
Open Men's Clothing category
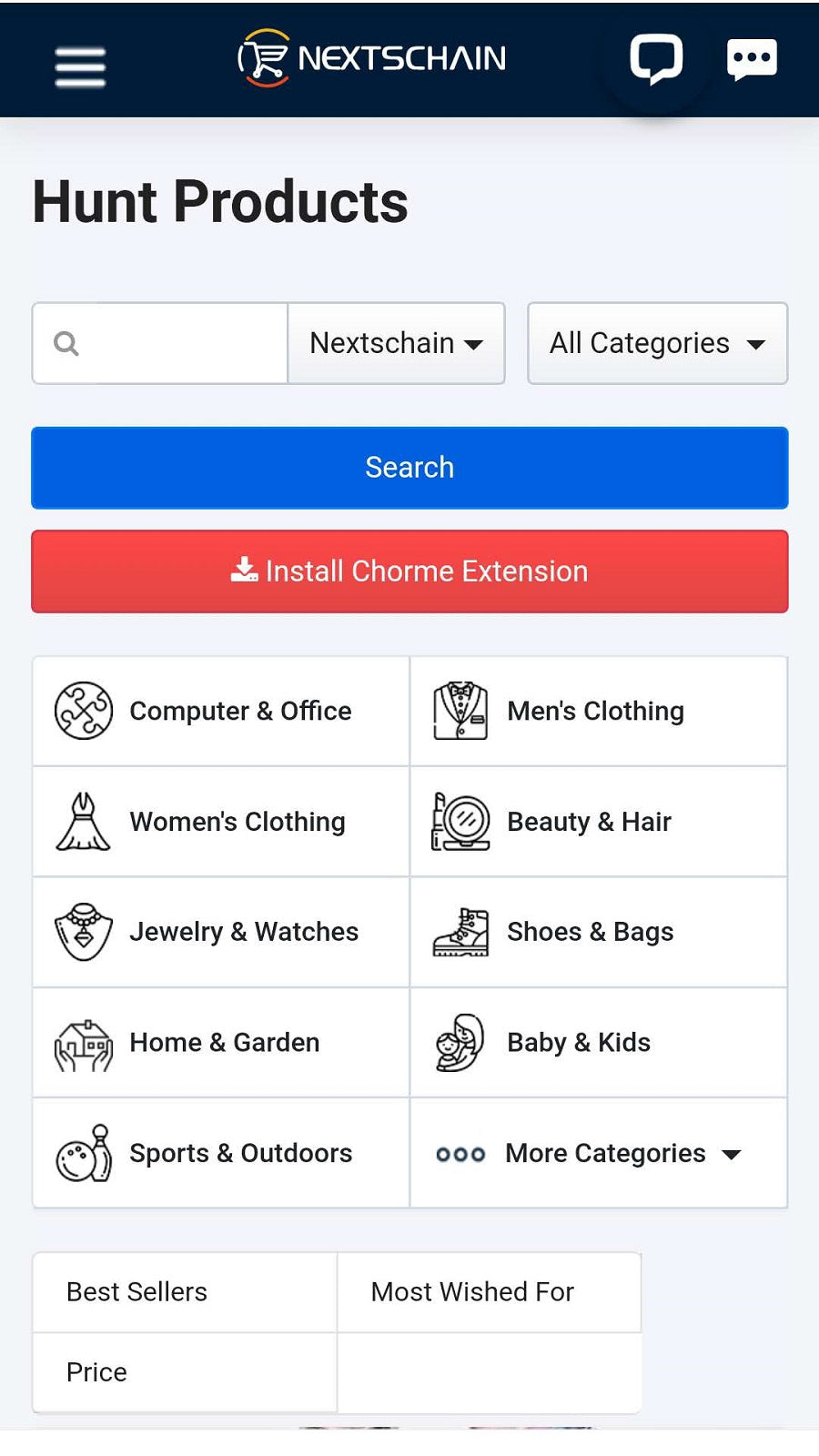click(598, 712)
